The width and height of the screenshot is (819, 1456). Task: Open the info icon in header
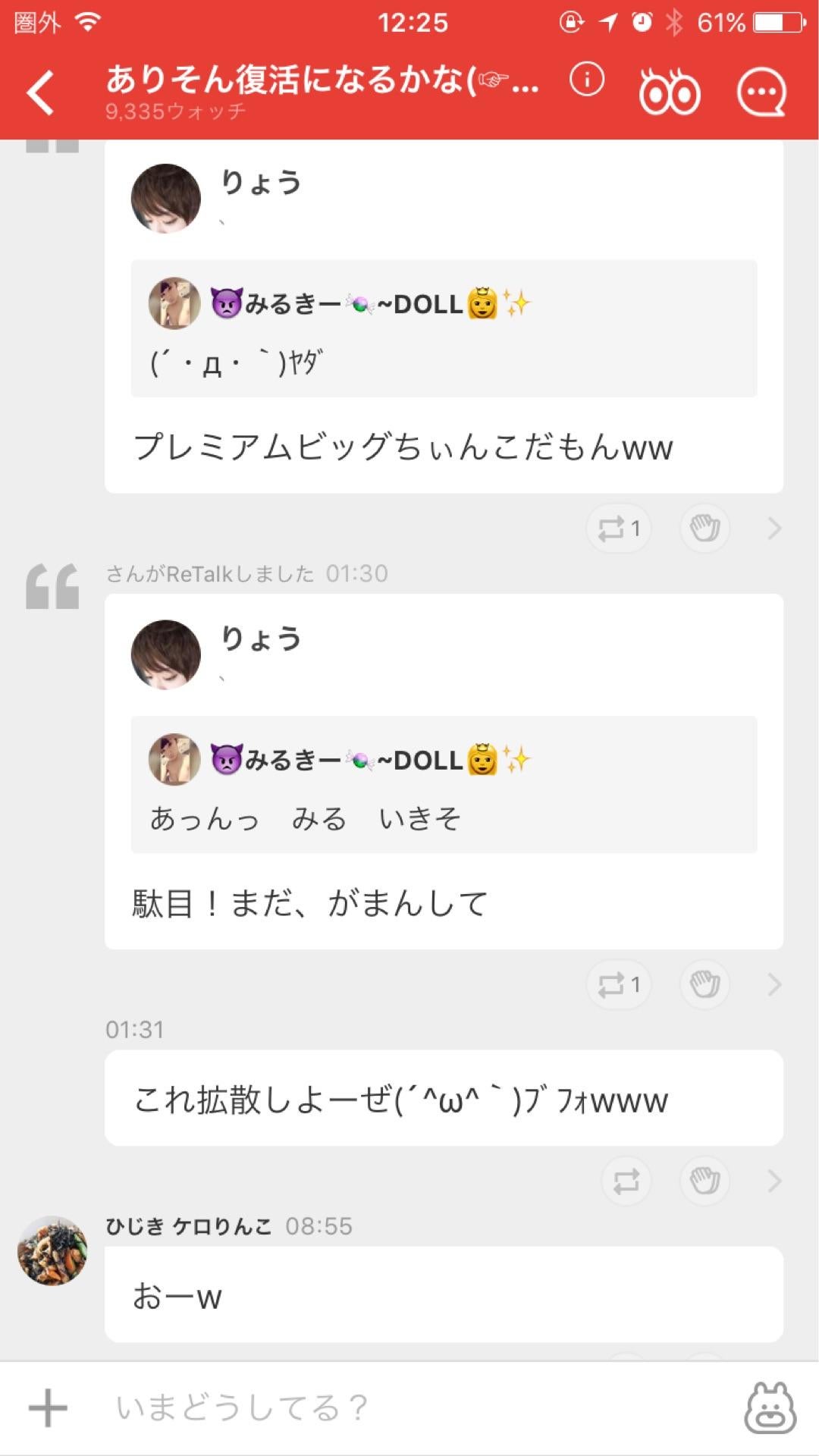point(587,80)
